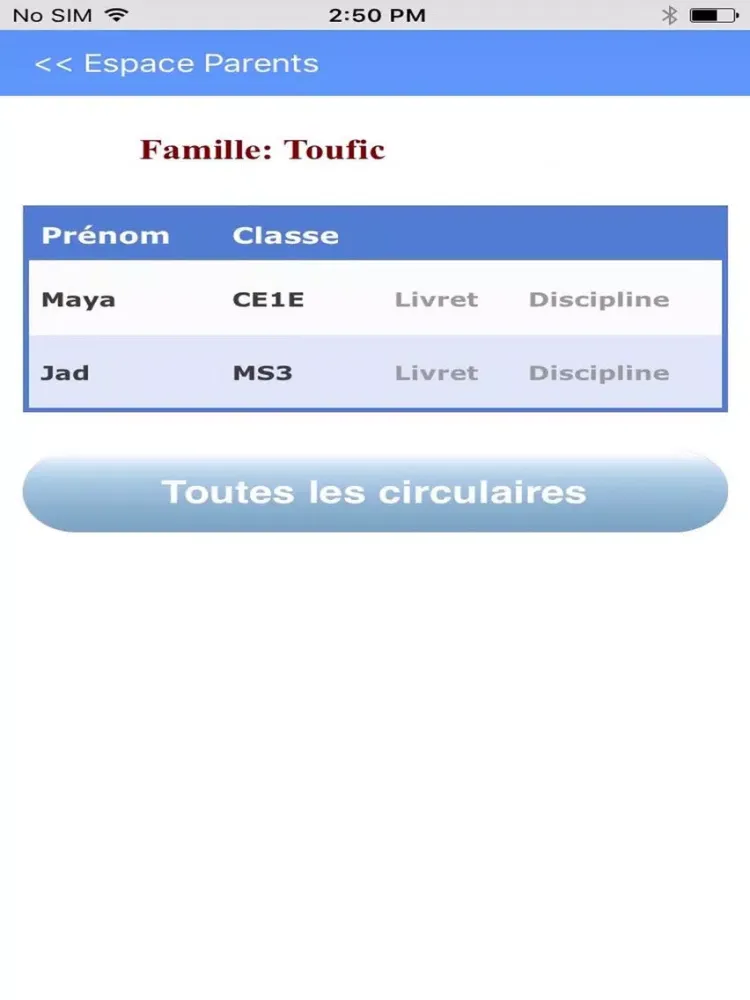Open Maya's Livret
The height and width of the screenshot is (1000, 750).
coord(436,299)
